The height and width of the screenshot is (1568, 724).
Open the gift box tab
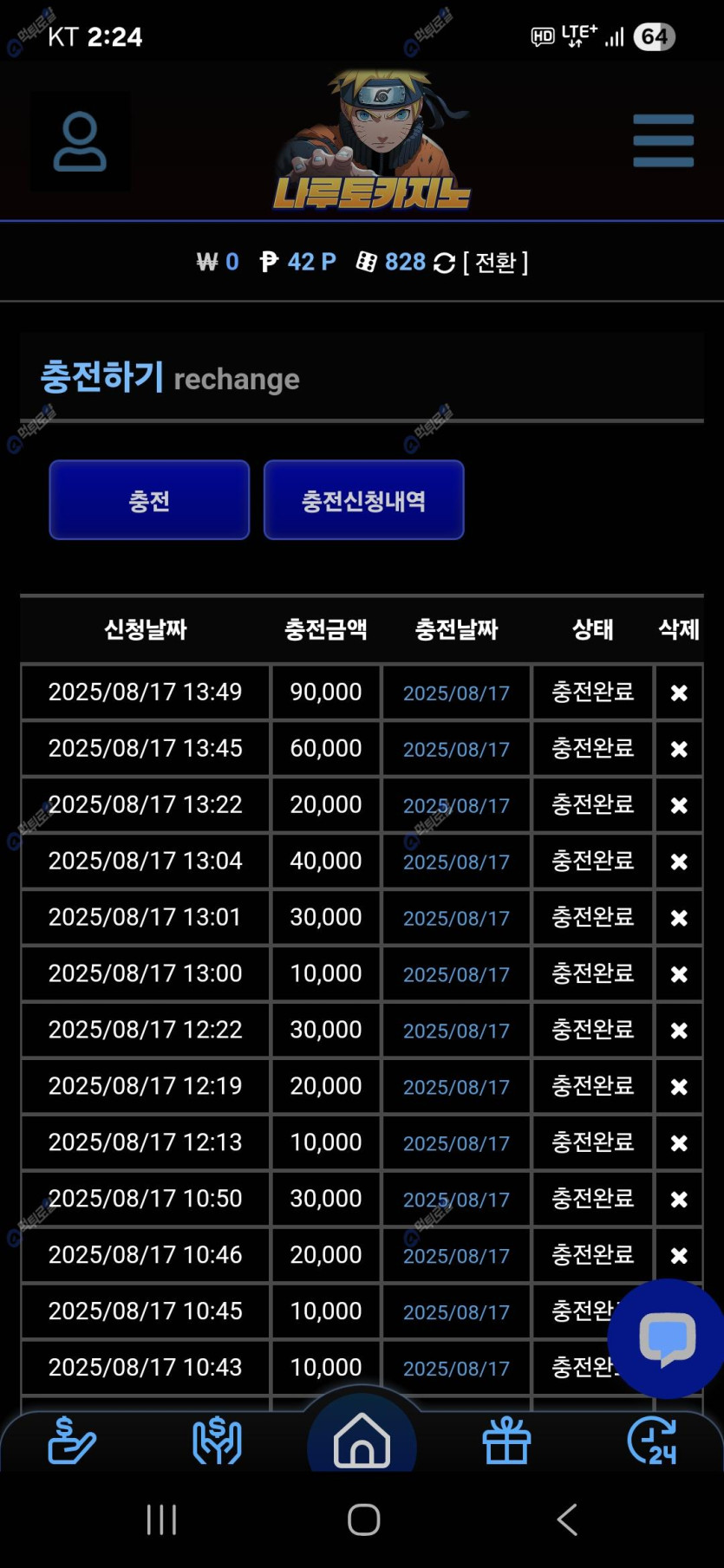506,1441
